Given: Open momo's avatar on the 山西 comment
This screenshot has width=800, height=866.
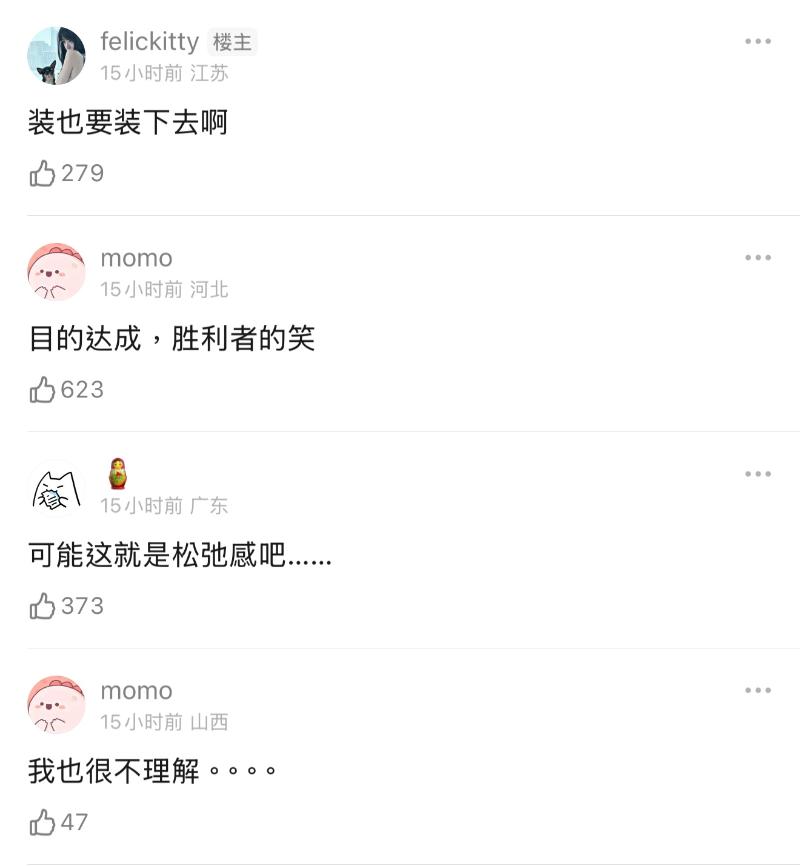Looking at the screenshot, I should (56, 705).
